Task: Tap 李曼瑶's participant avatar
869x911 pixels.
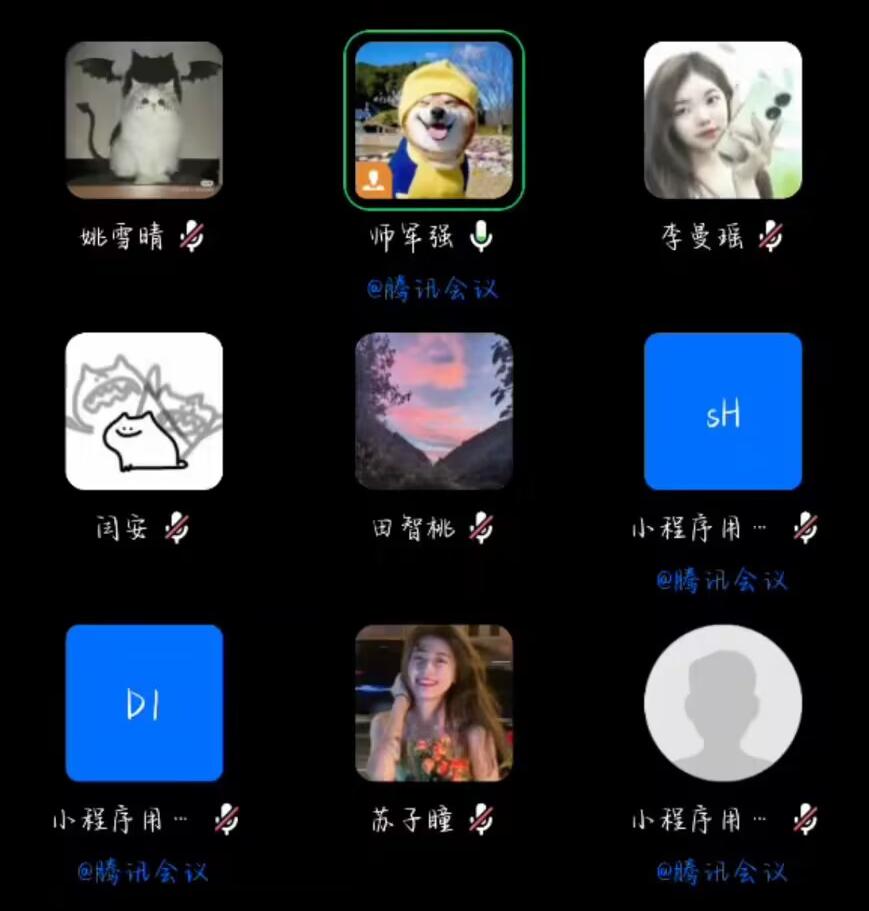Action: coord(722,120)
